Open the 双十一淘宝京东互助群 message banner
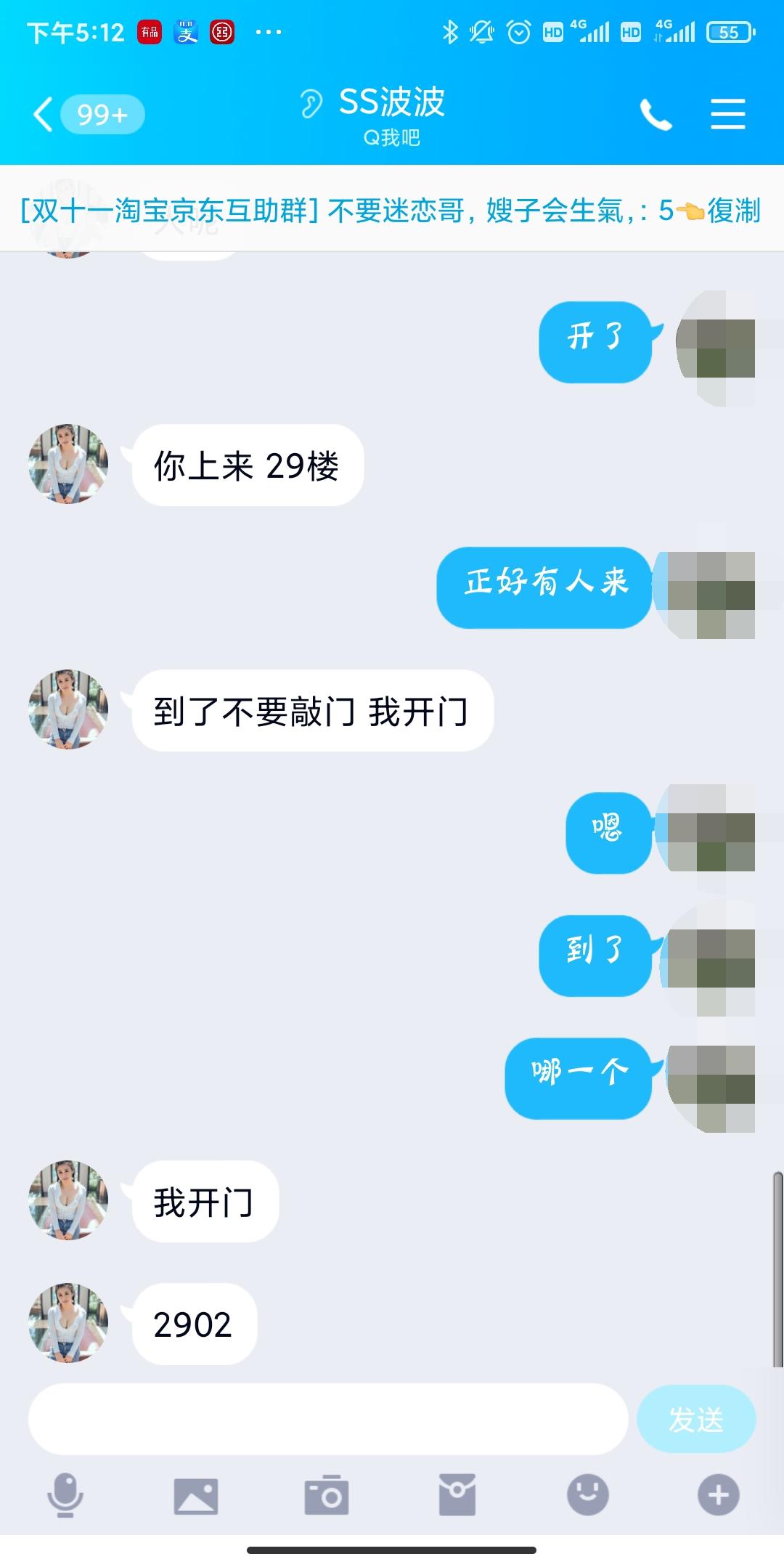Viewport: 784px width, 1567px height. coord(391,211)
